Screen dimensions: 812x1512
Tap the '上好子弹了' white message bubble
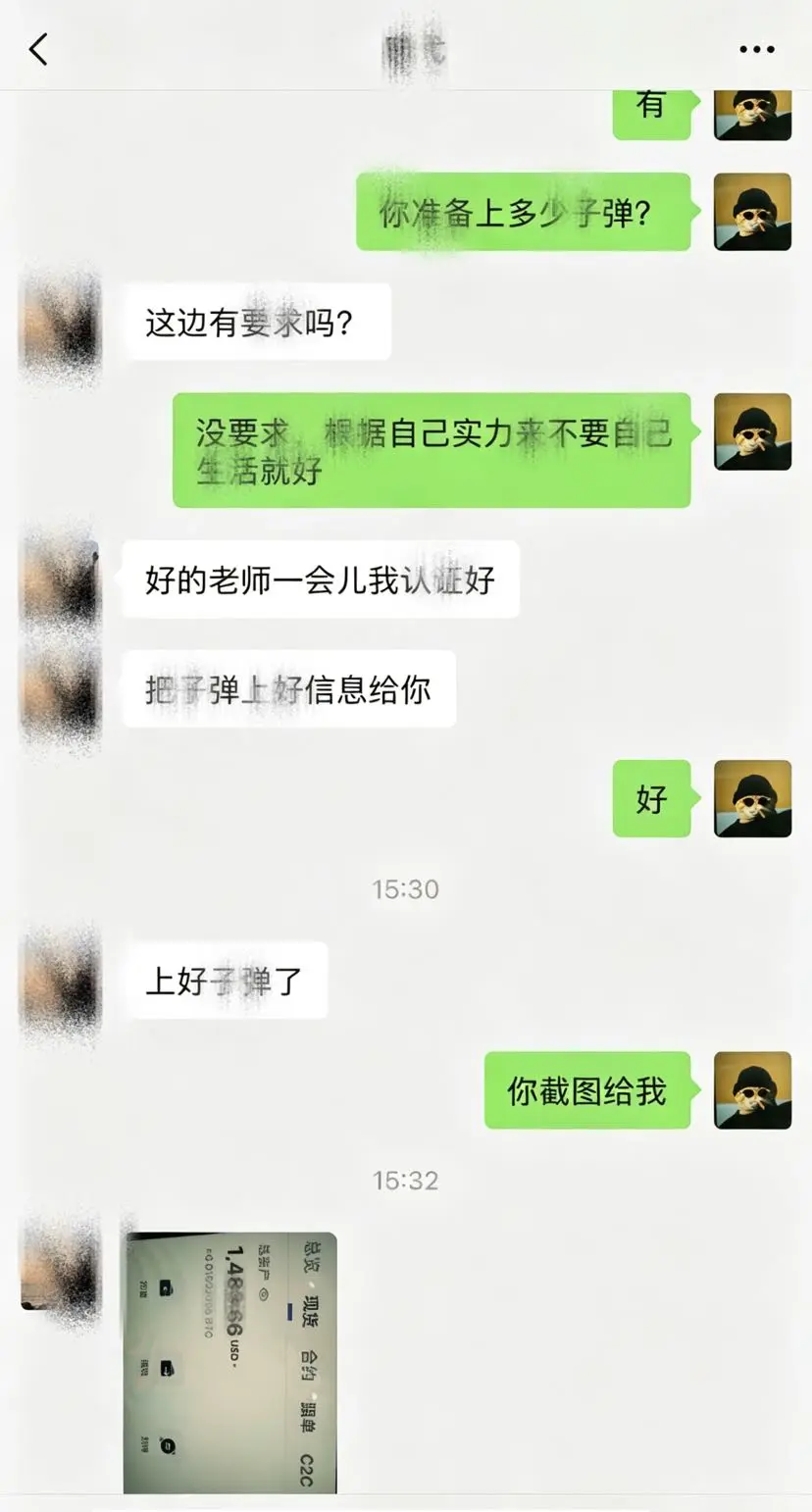228,981
